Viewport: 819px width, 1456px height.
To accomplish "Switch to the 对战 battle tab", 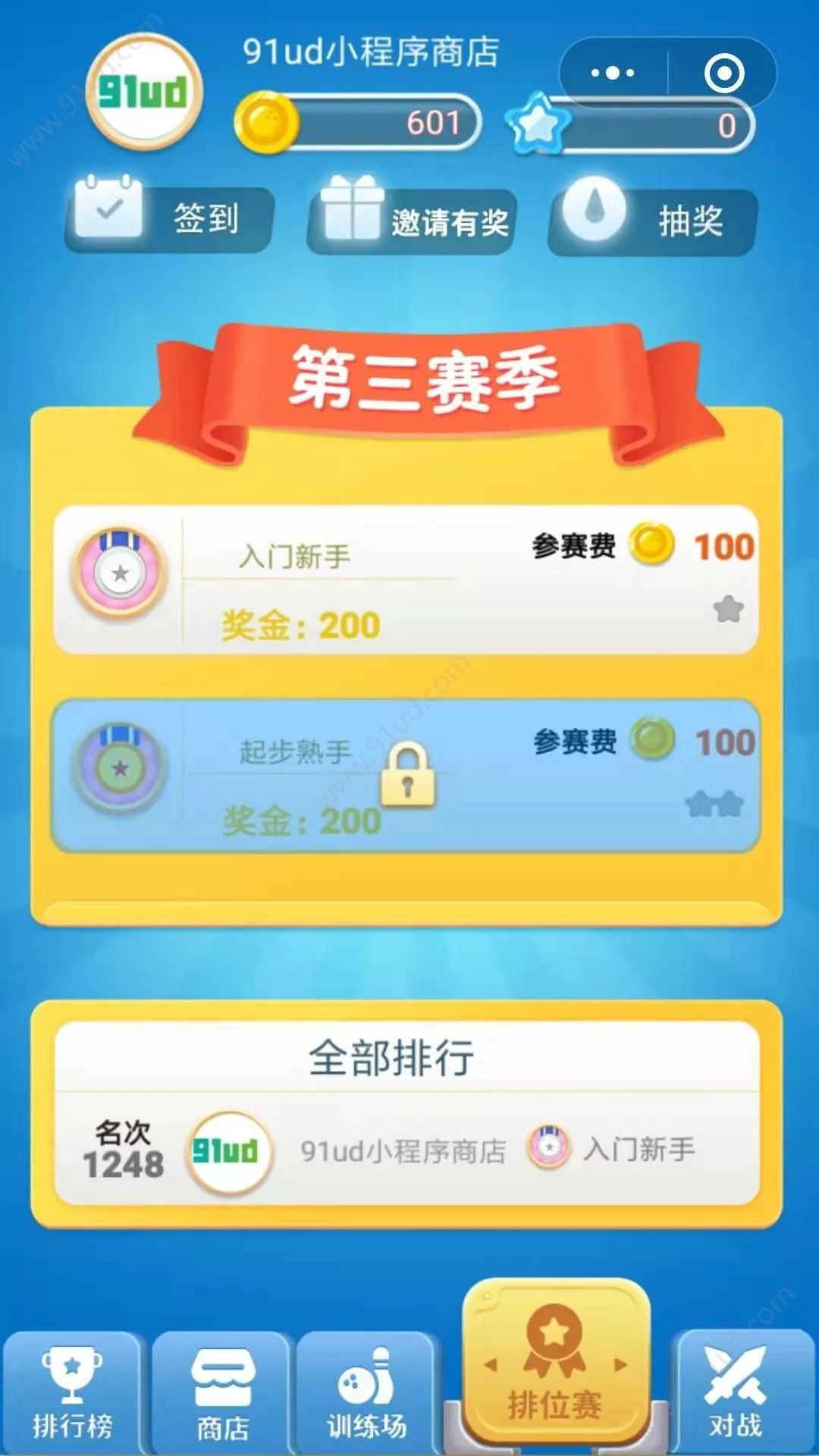I will pos(736,1394).
